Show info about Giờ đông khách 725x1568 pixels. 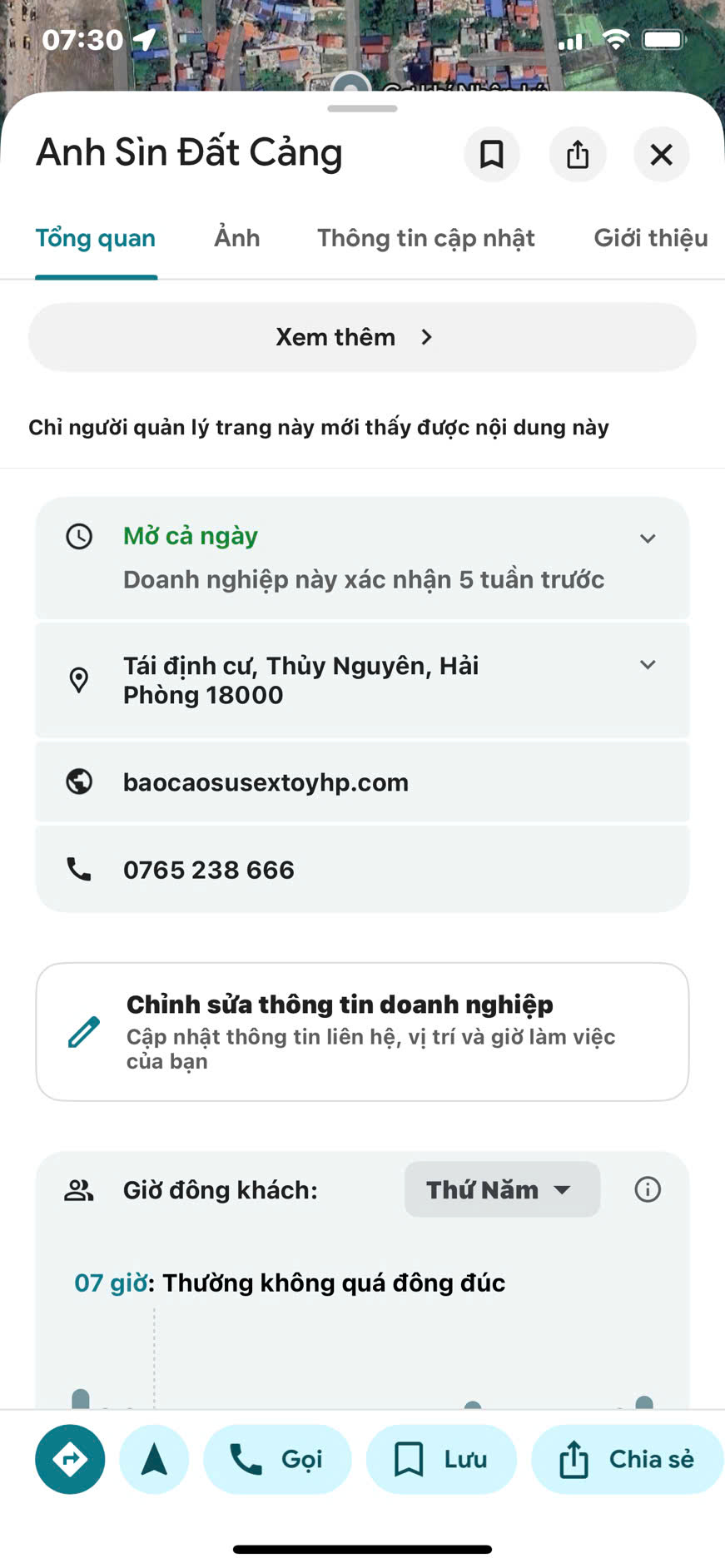(648, 1189)
